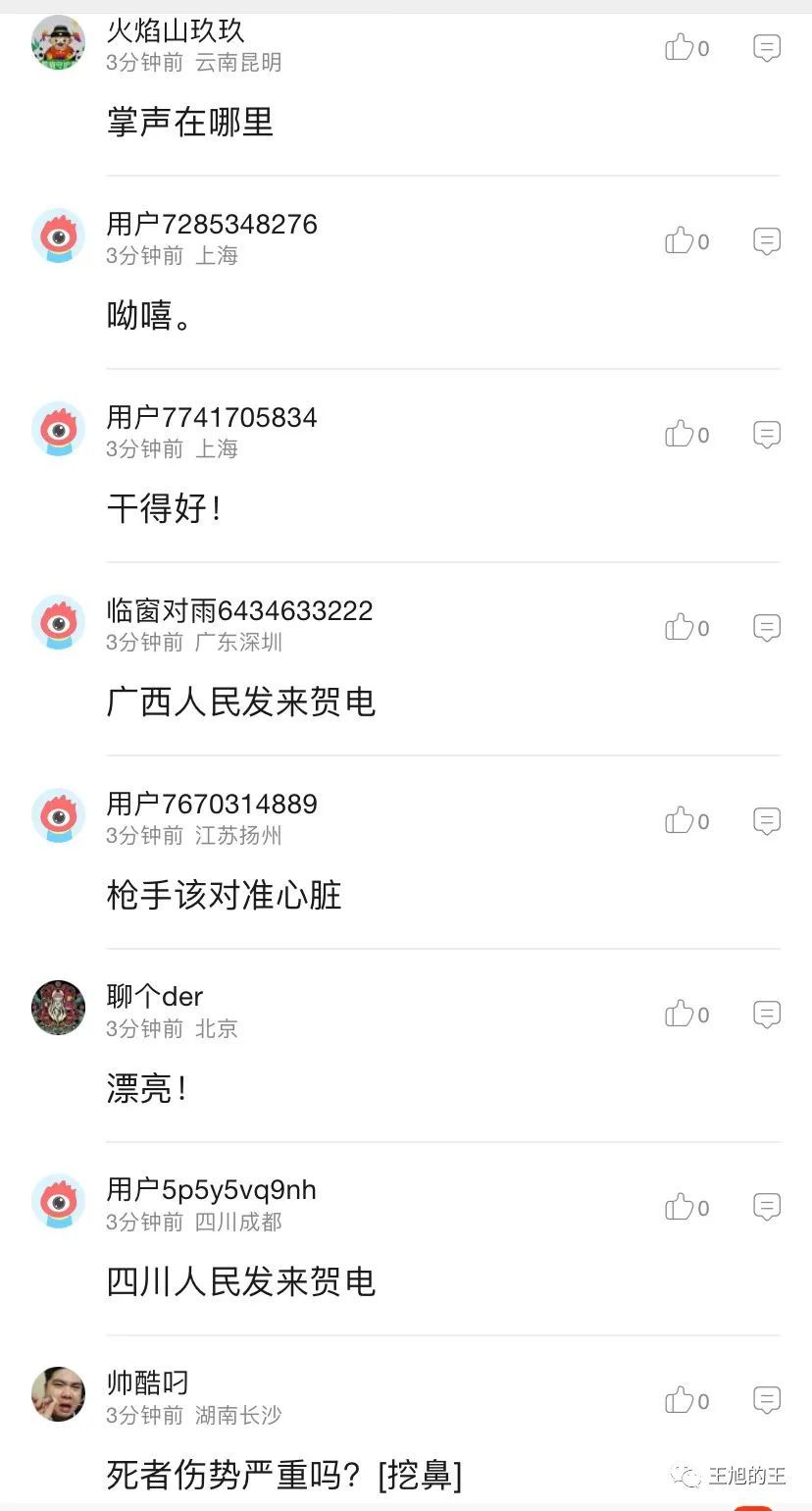Like the comment saying 干得好！
The image size is (812, 1511).
click(x=680, y=434)
